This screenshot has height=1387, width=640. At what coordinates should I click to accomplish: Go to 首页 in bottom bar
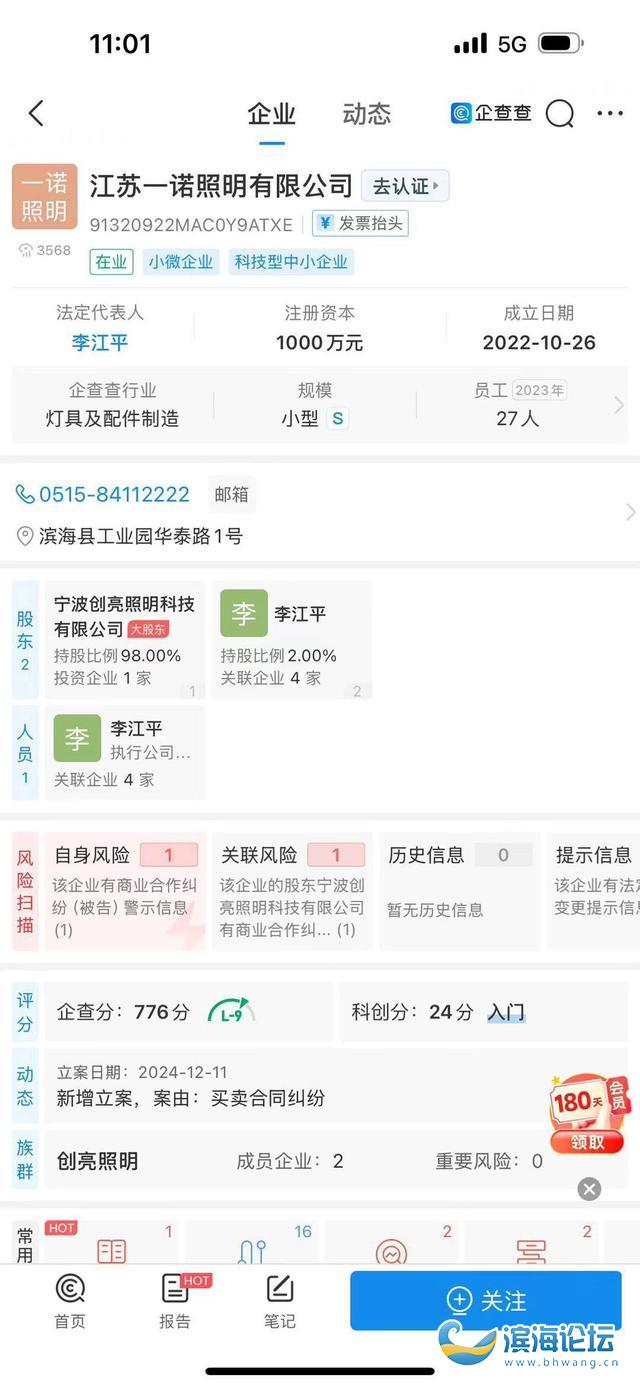(x=70, y=1301)
